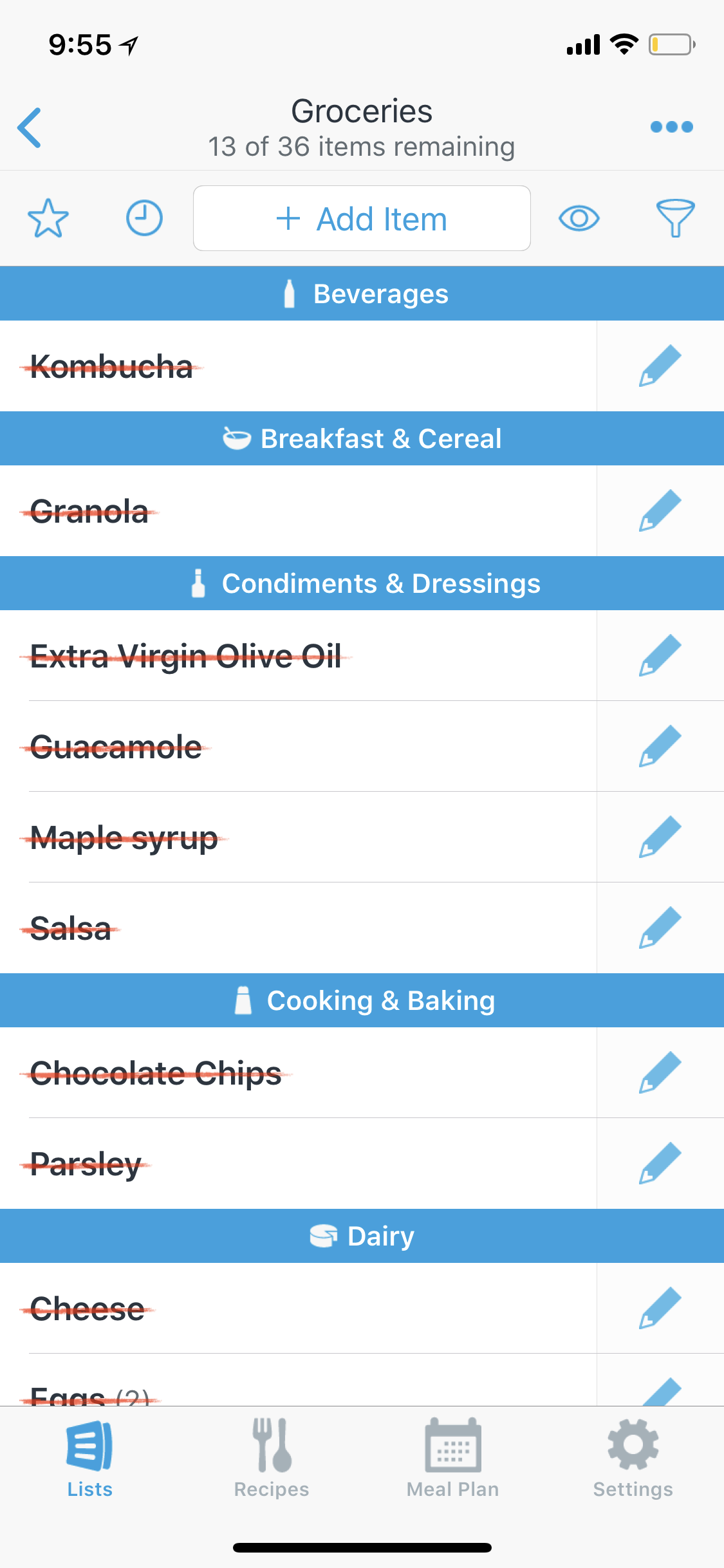
Task: Uncross the Guacamole item
Action: tap(116, 747)
